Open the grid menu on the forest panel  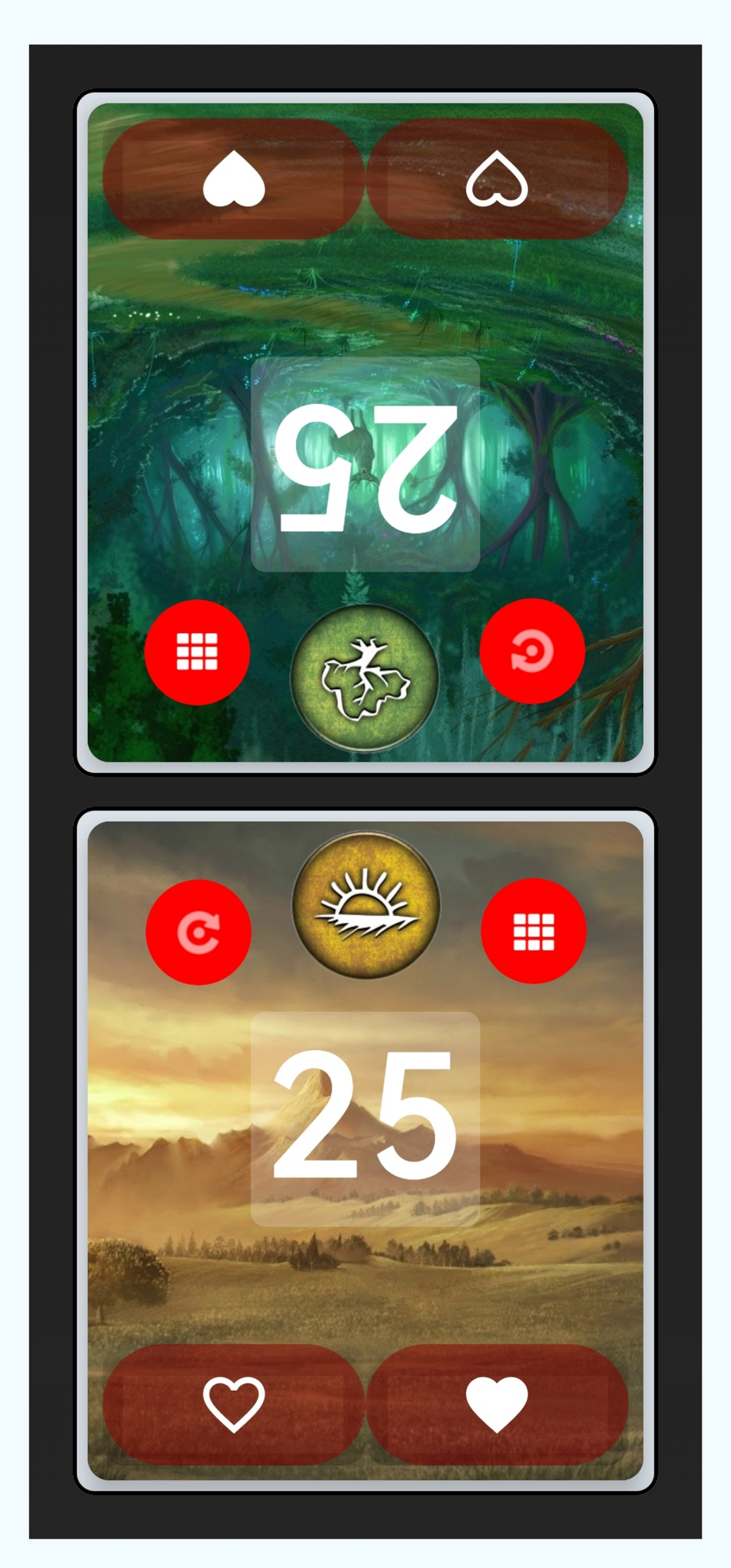click(x=197, y=651)
